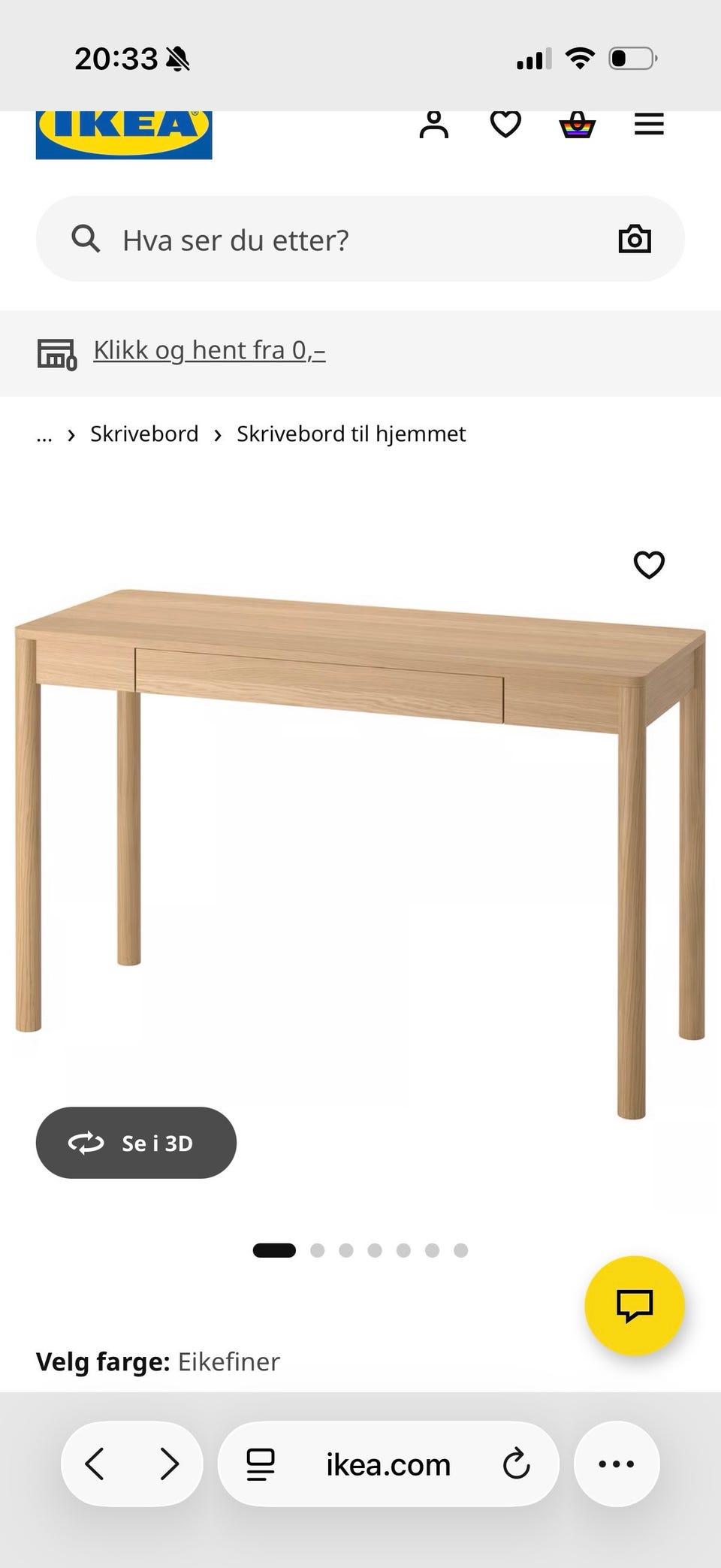This screenshot has height=1568, width=721.
Task: Open the wishlist heart in the header
Action: (x=505, y=125)
